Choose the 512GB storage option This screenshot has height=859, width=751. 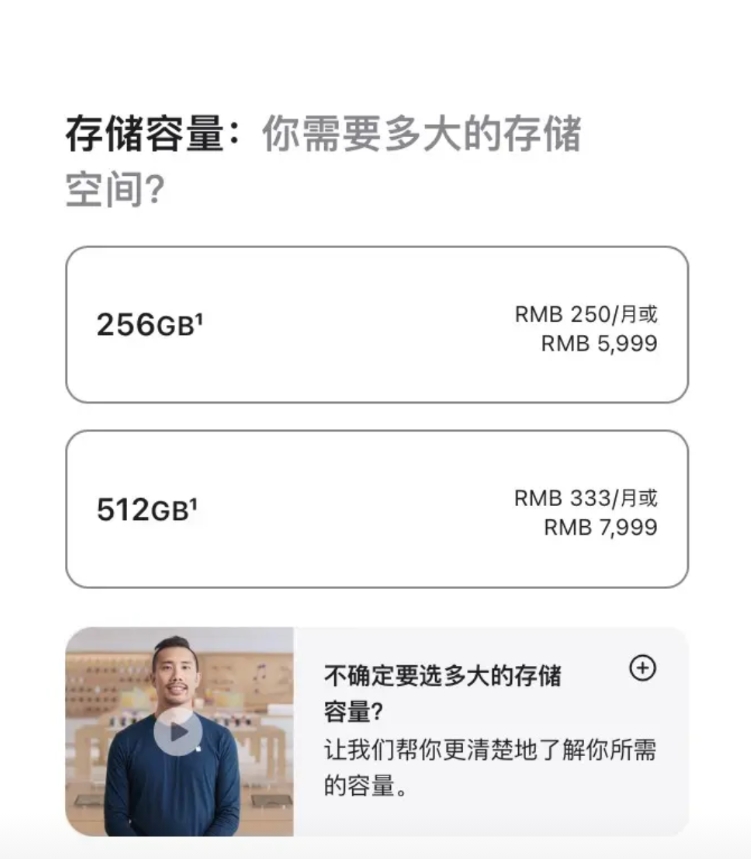click(x=376, y=509)
